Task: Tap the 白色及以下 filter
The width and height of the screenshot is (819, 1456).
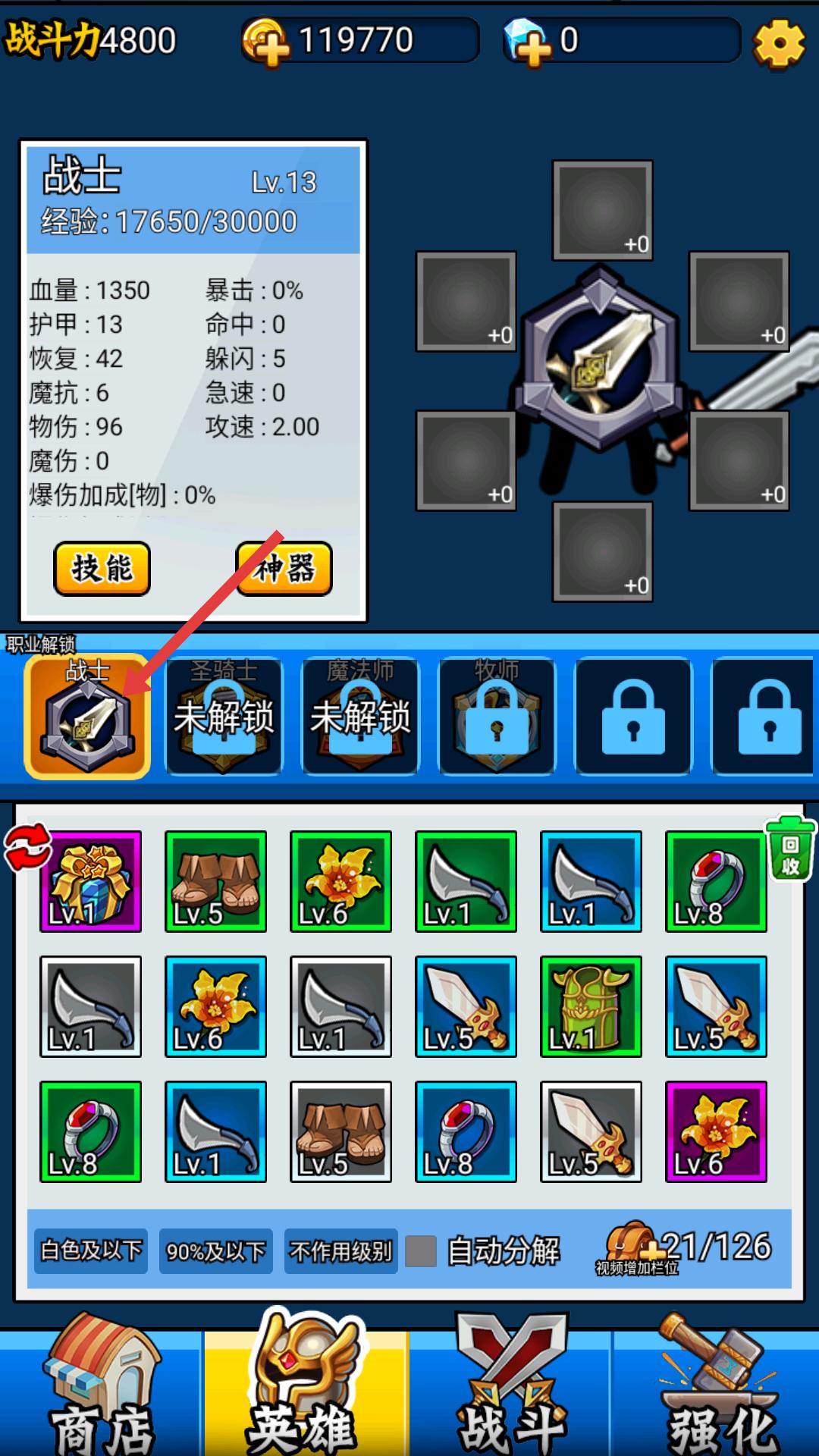Action: tap(91, 1250)
